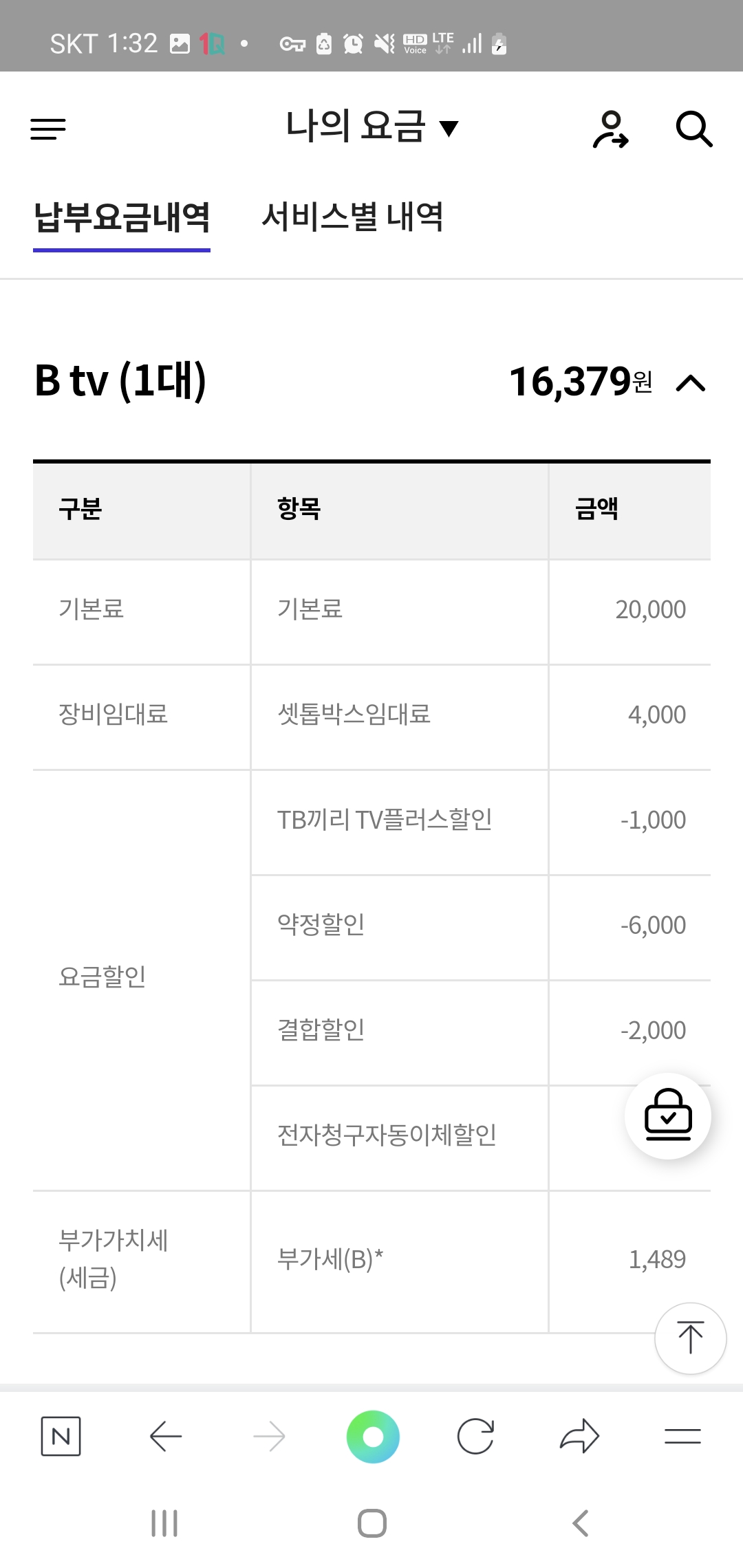This screenshot has height=1568, width=743.
Task: Tap the green circle center button
Action: [x=373, y=1436]
